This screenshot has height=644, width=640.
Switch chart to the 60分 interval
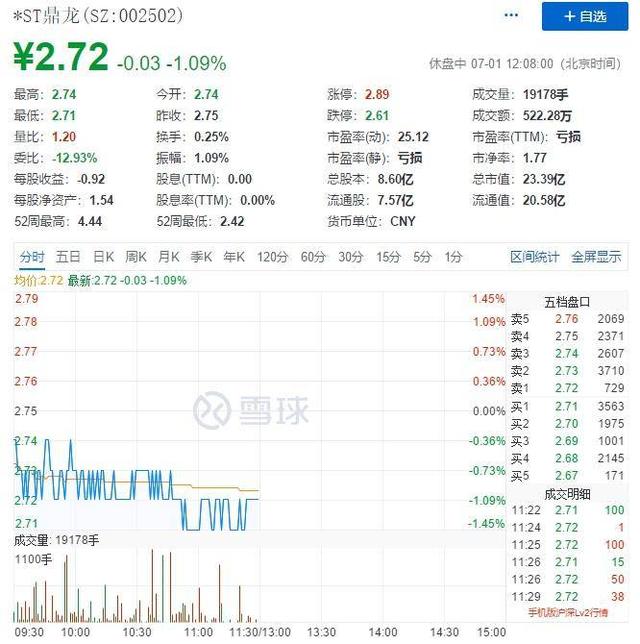pos(313,257)
